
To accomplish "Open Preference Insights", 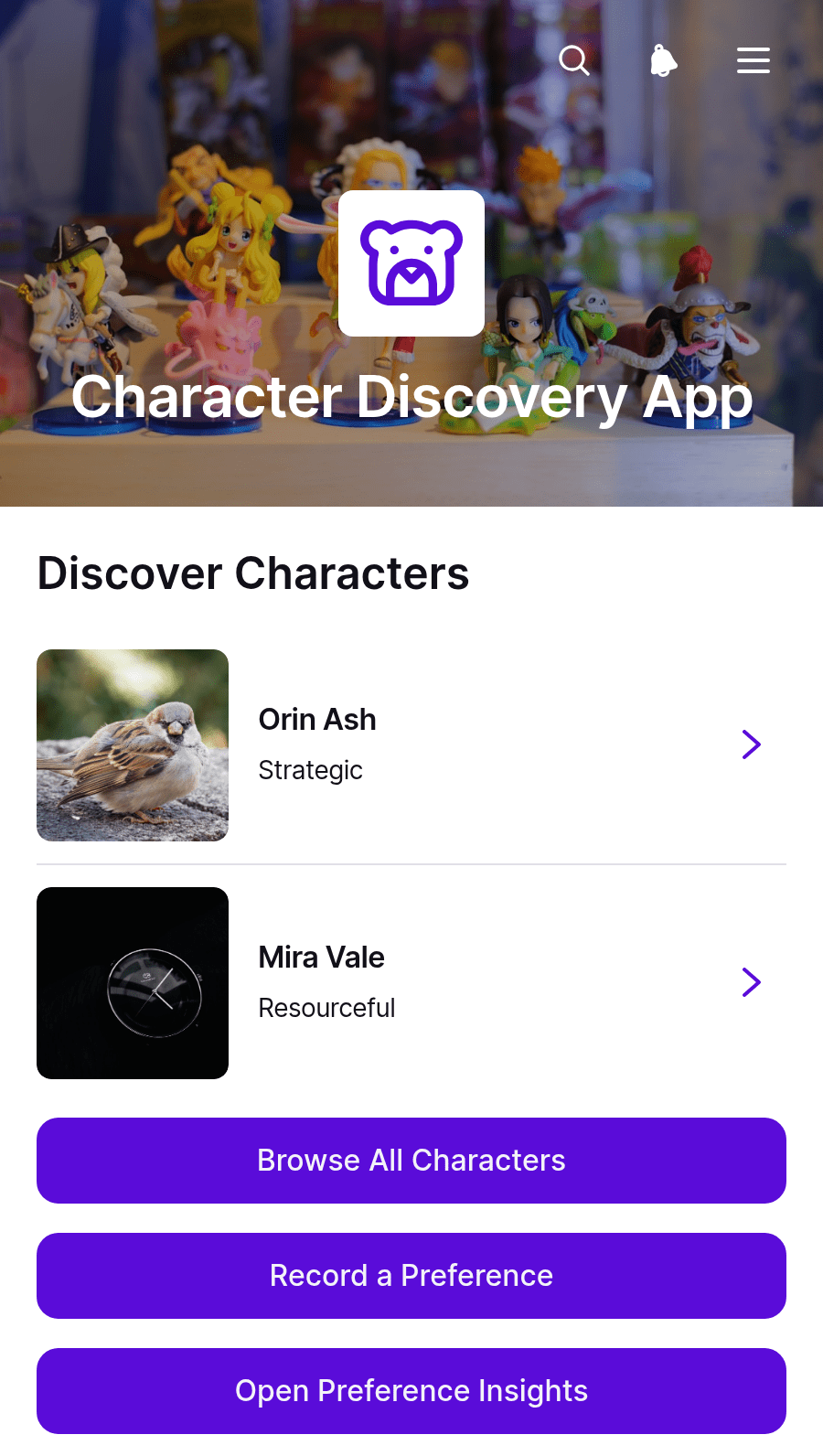I will (411, 1391).
